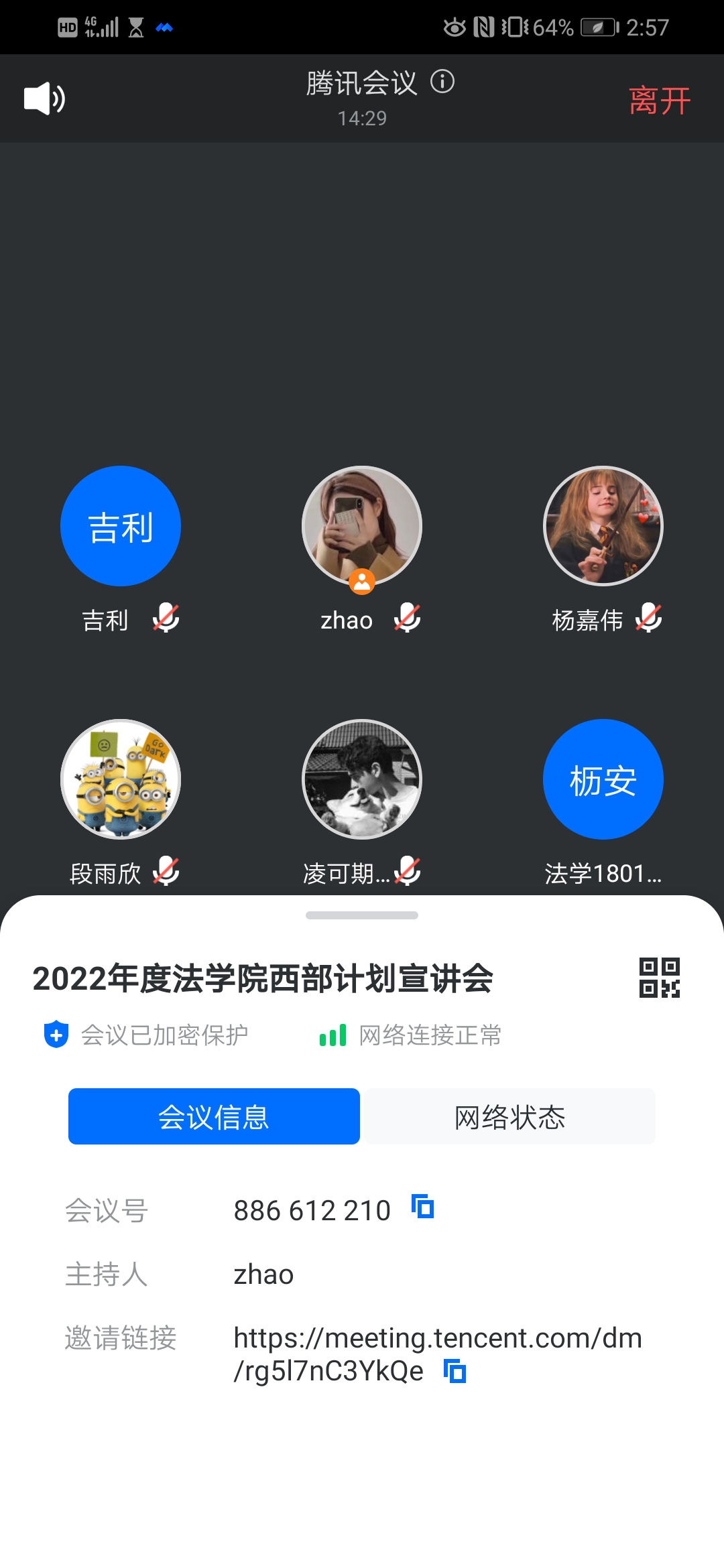Switch to the 网络状态 tab
Viewport: 724px width, 1568px height.
point(509,1116)
